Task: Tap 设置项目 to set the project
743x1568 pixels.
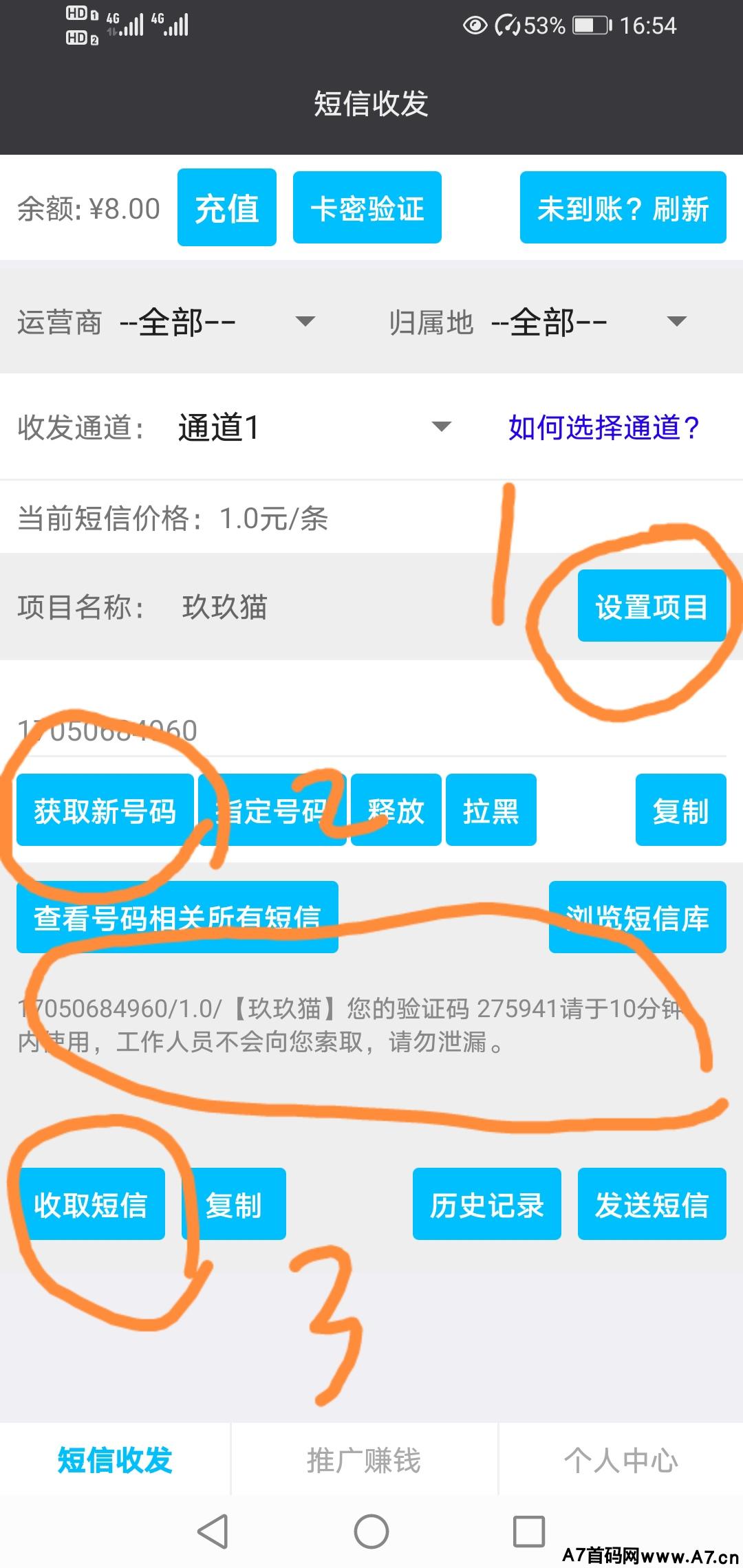Action: click(x=652, y=606)
